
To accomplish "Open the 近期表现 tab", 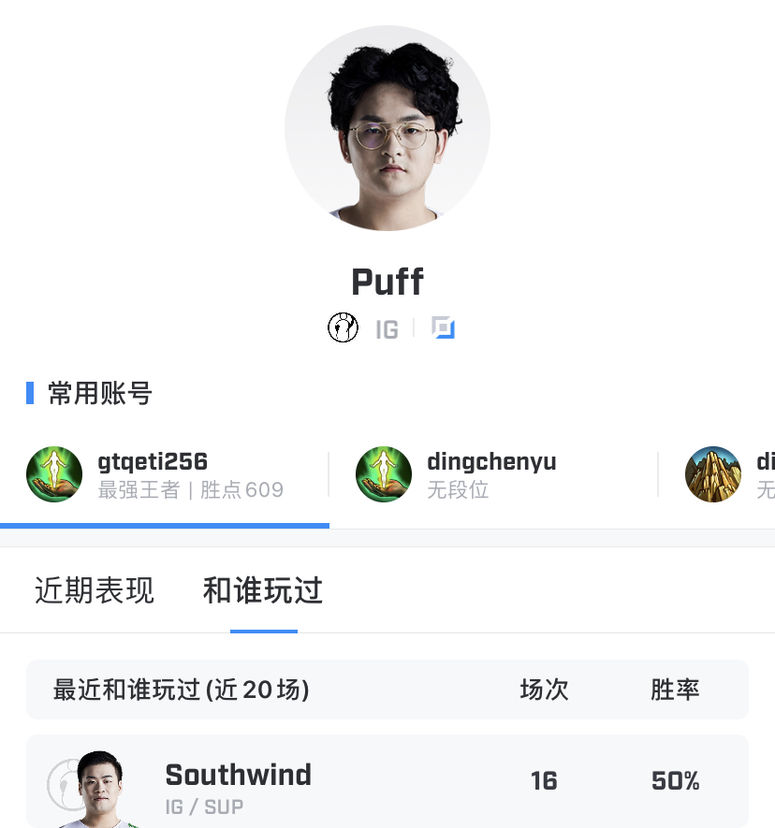I will click(95, 591).
